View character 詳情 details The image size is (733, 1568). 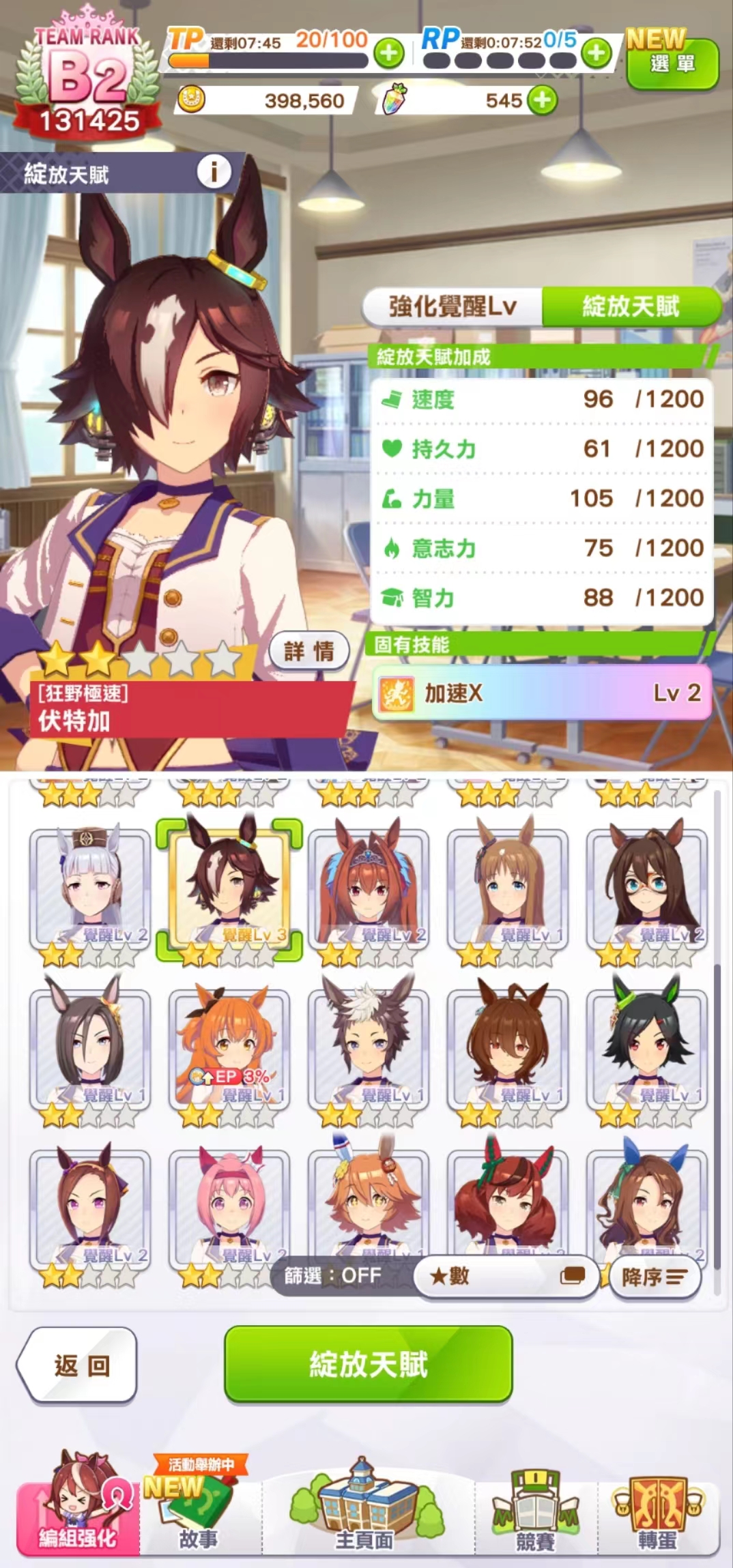pyautogui.click(x=308, y=651)
